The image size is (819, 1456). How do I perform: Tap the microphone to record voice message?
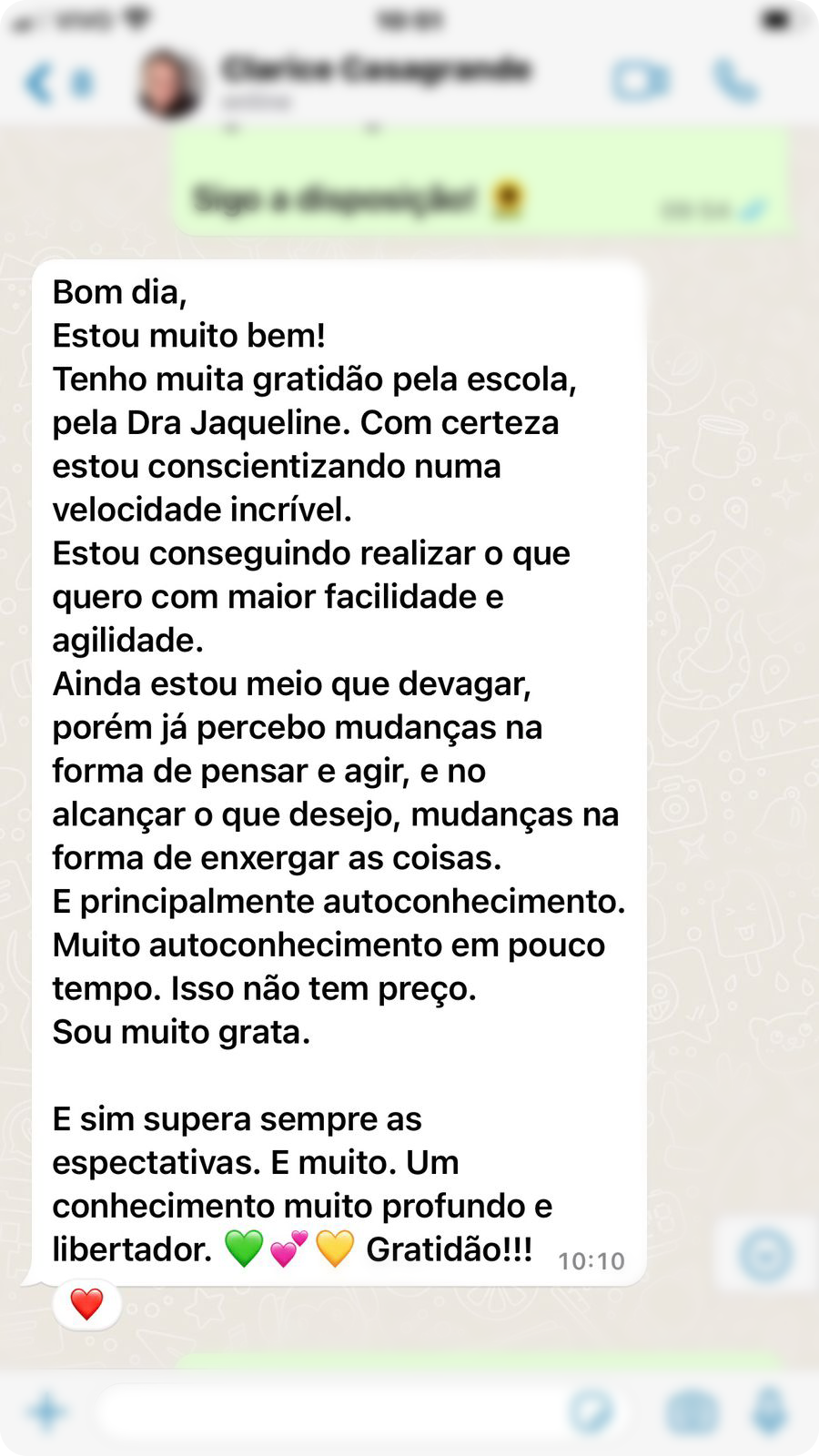point(770,1412)
